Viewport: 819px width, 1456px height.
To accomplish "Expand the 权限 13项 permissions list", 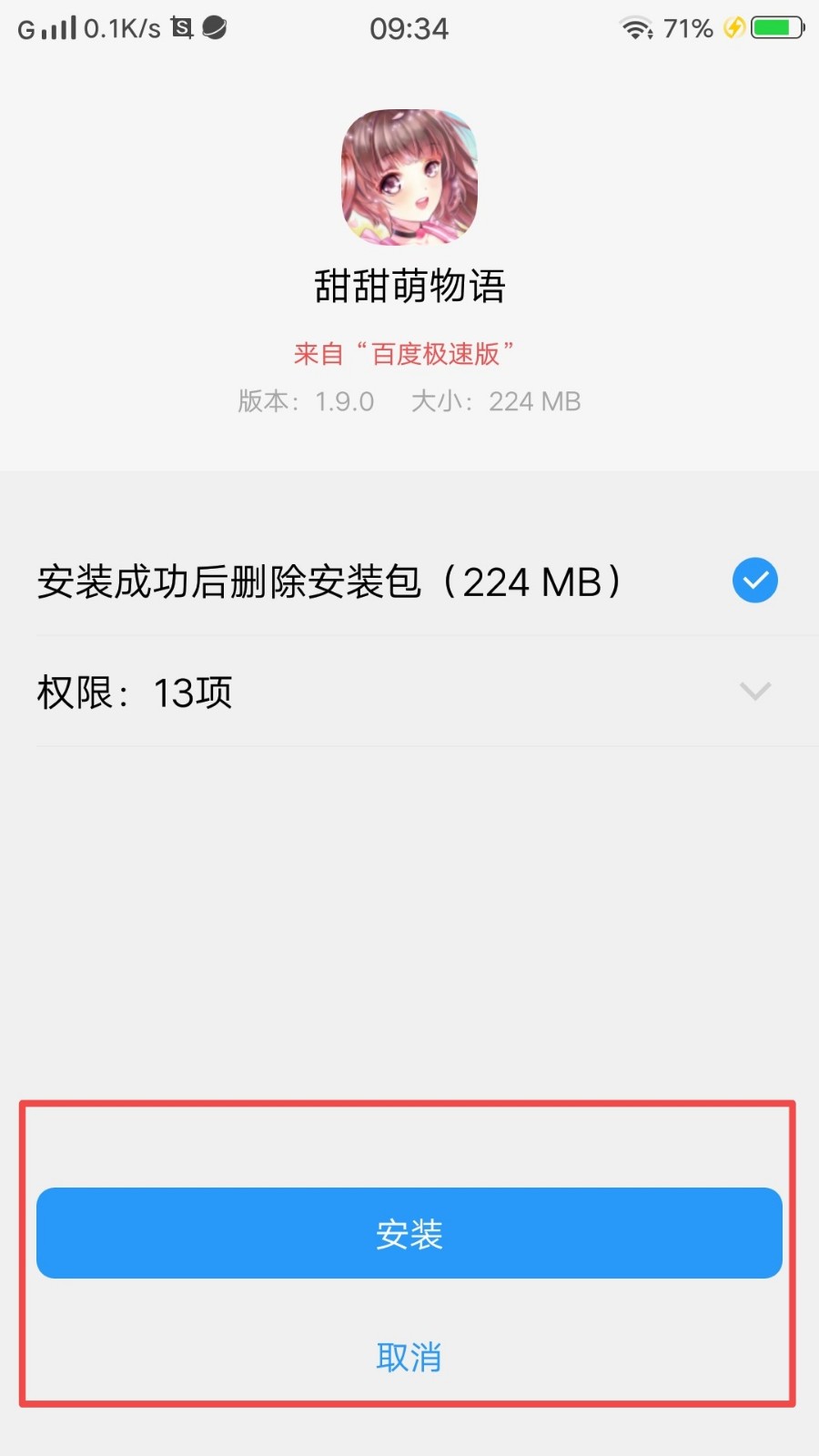I will click(754, 692).
